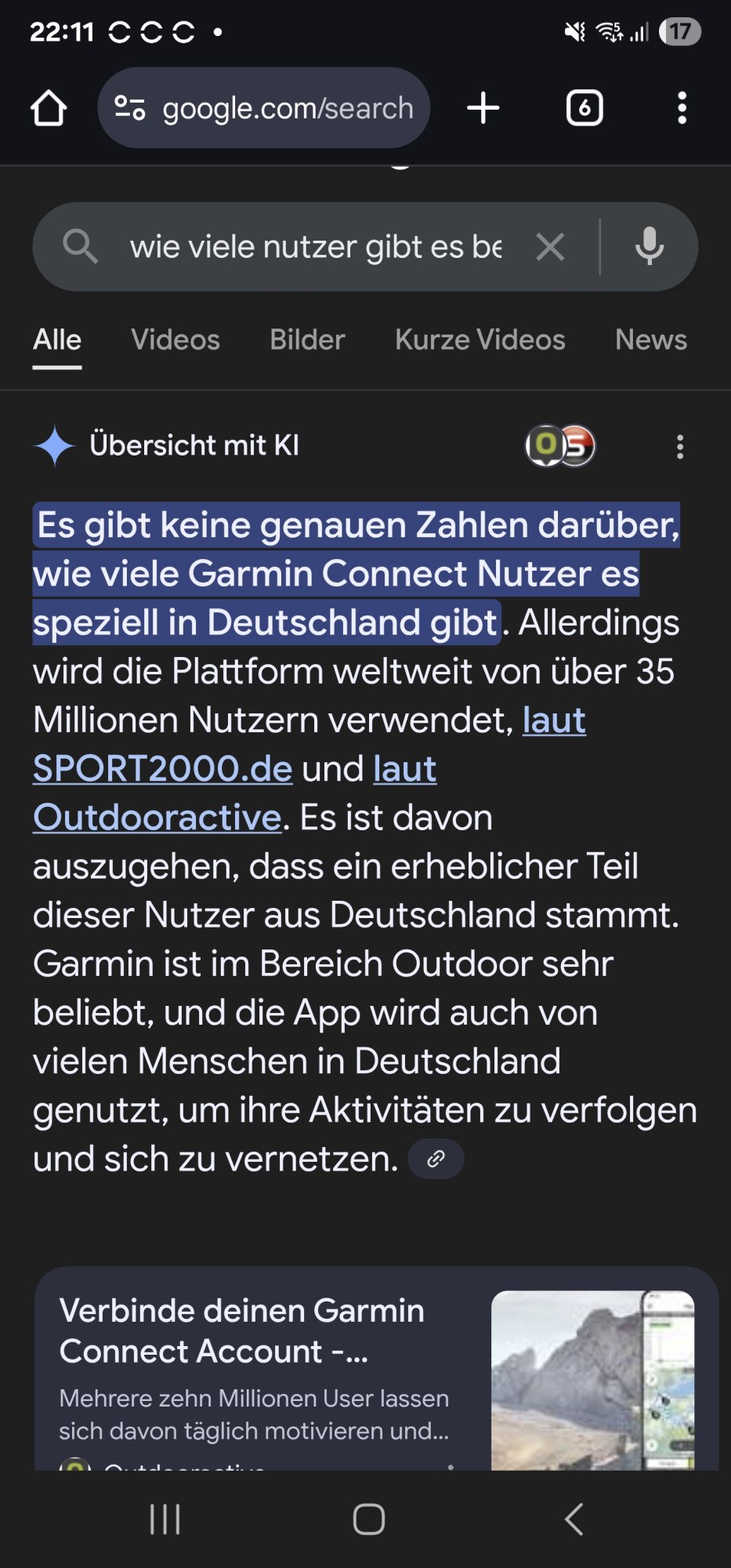The image size is (731, 1568).
Task: Switch to the Bilder tab
Action: (307, 339)
